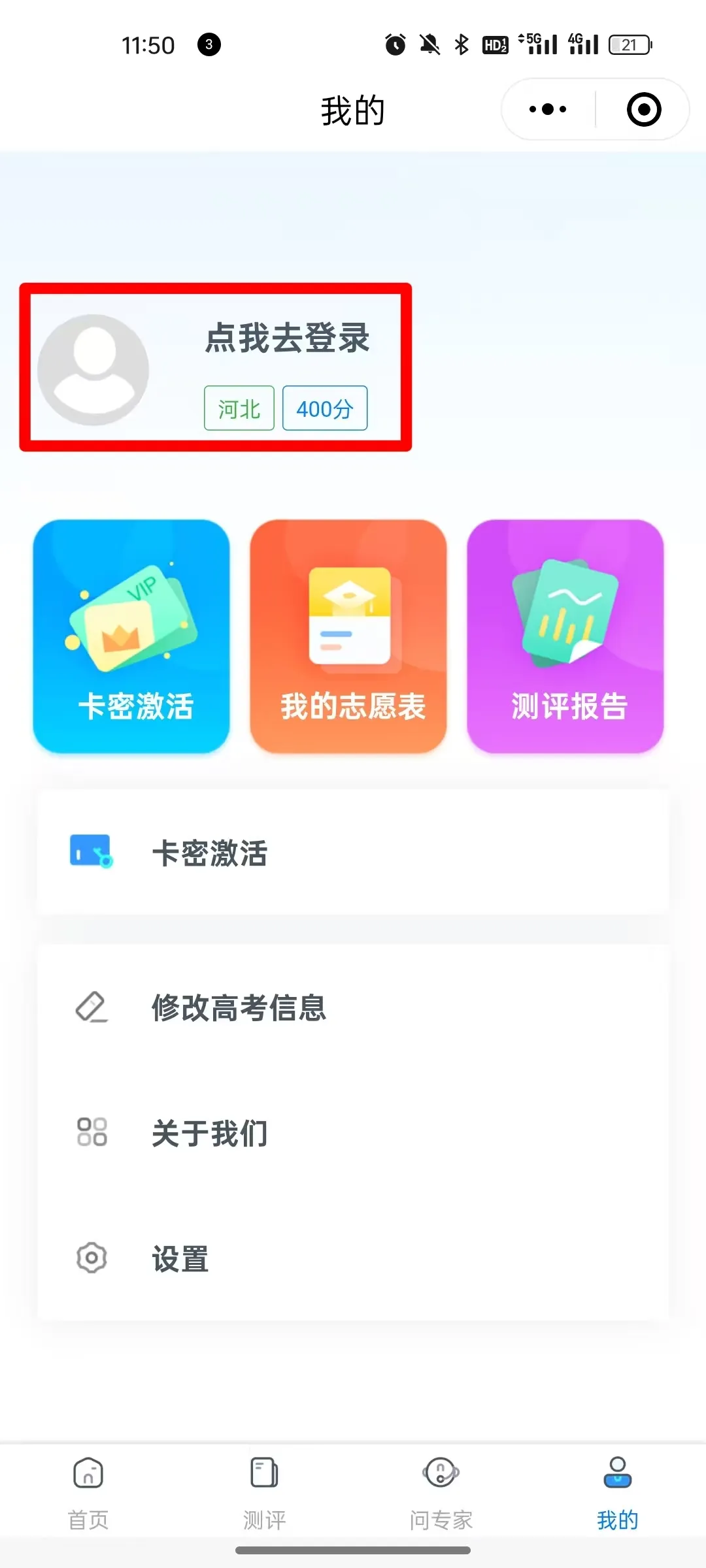Close the mini program with the circle button

pos(644,109)
